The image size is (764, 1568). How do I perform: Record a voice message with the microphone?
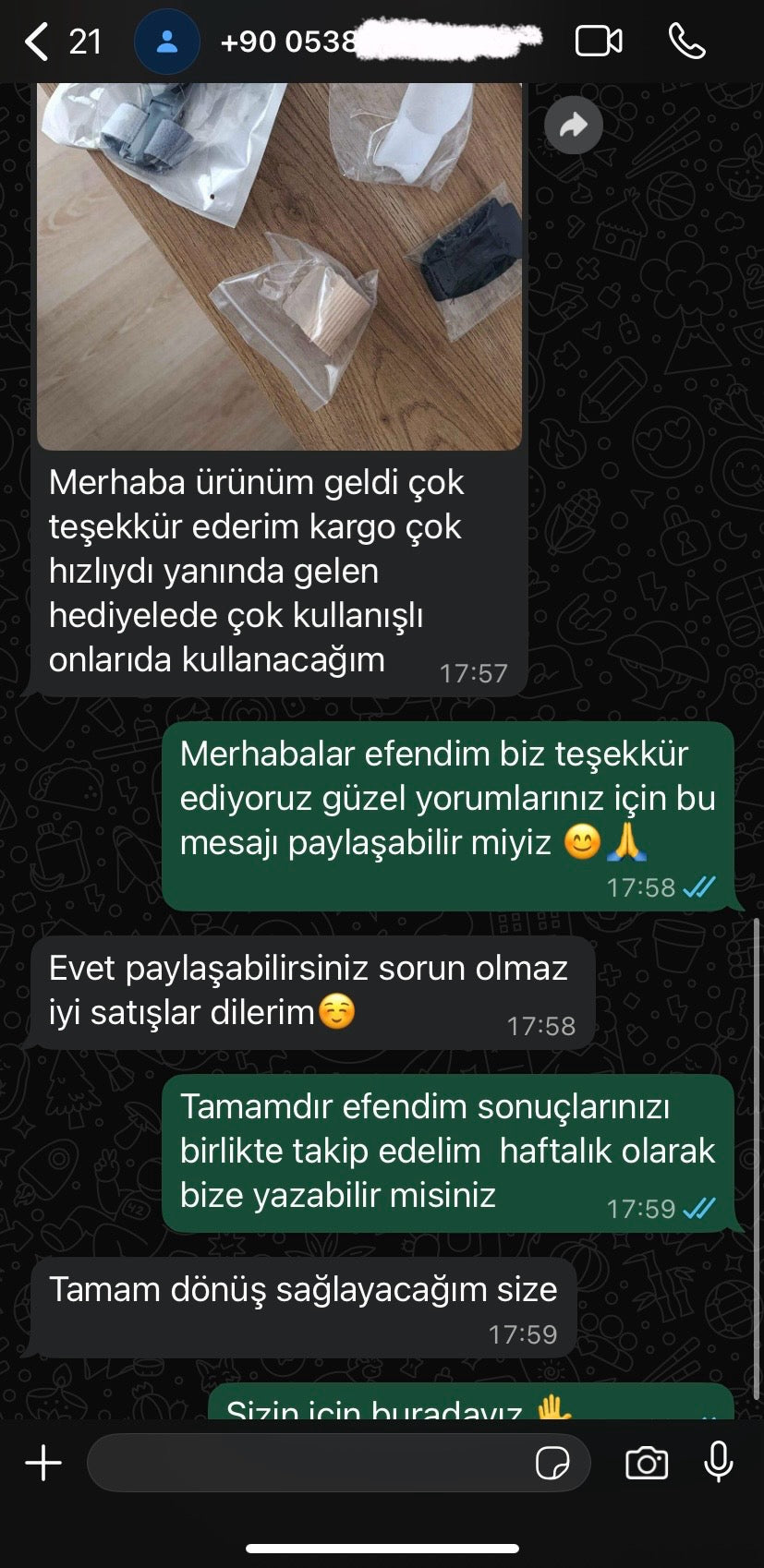pos(718,1463)
